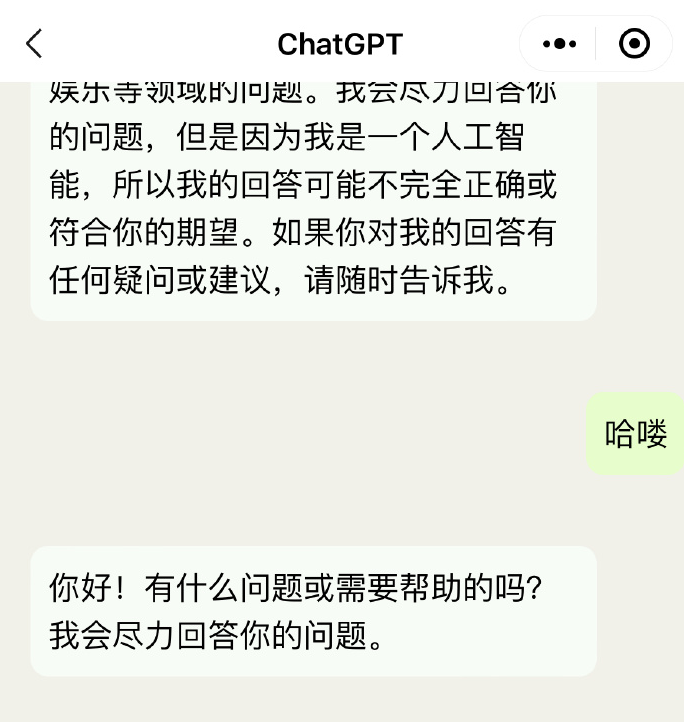Close the mini program with the circle button
Viewport: 684px width, 722px height.
click(634, 44)
